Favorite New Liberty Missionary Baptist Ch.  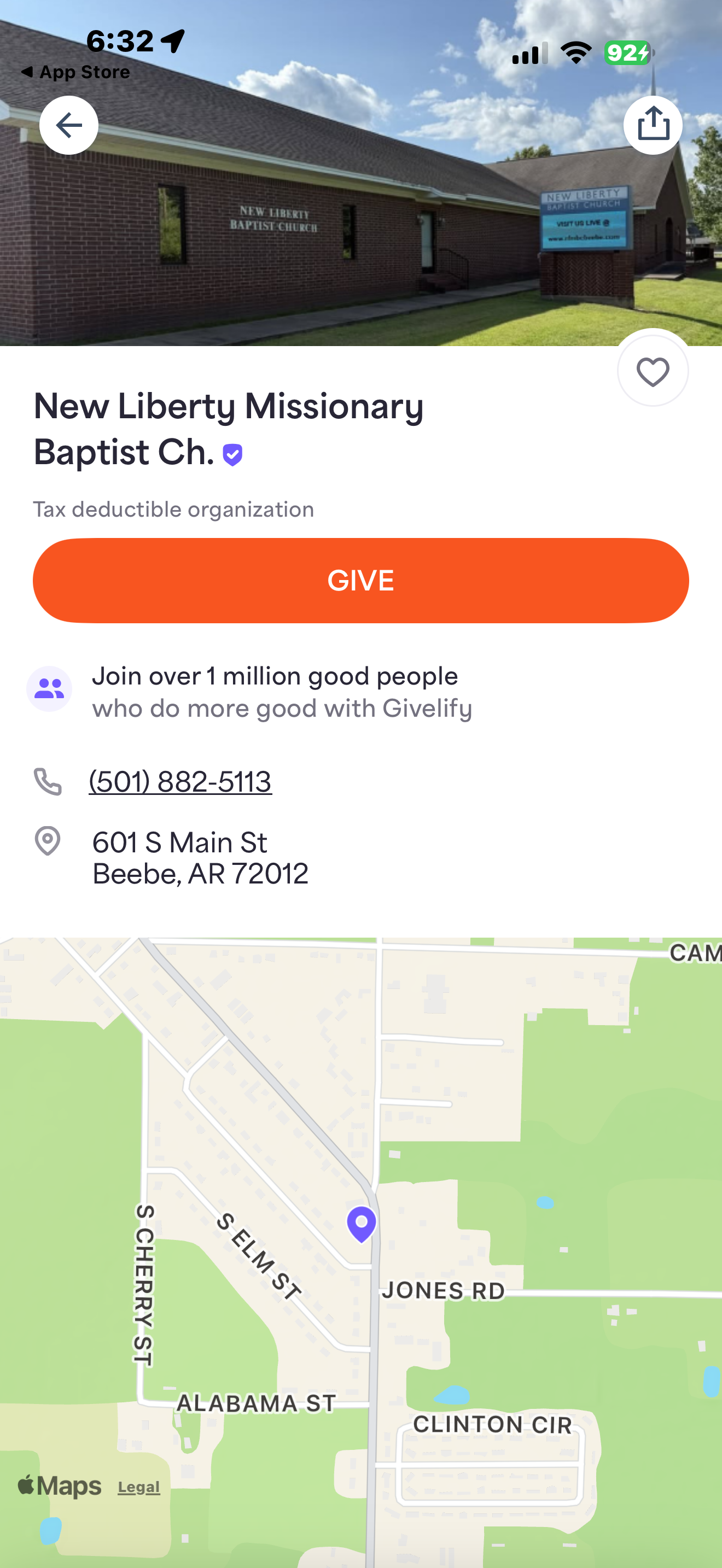click(653, 371)
